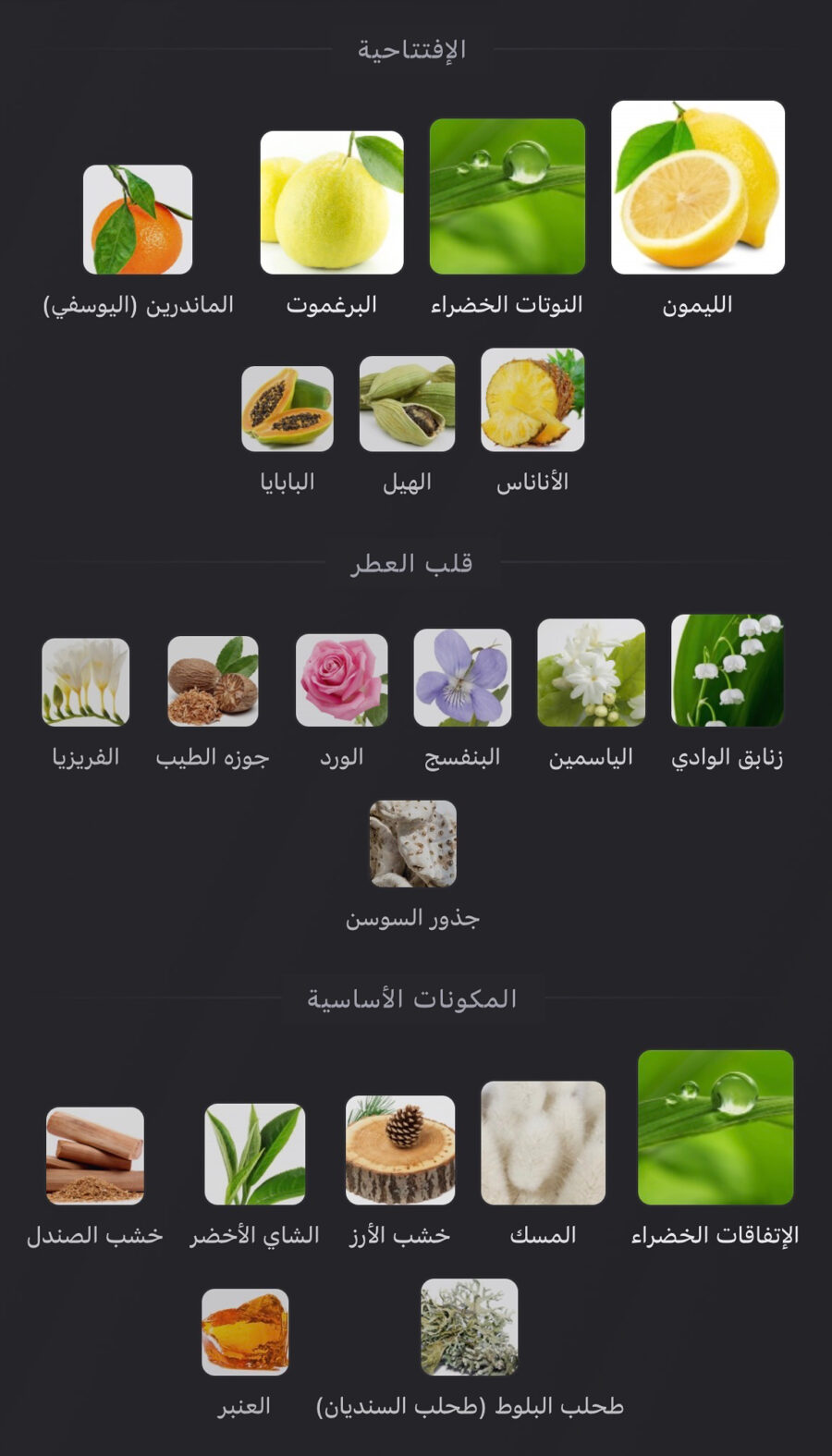This screenshot has width=832, height=1456.
Task: Open the rose note (الورد)
Action: coord(341,679)
